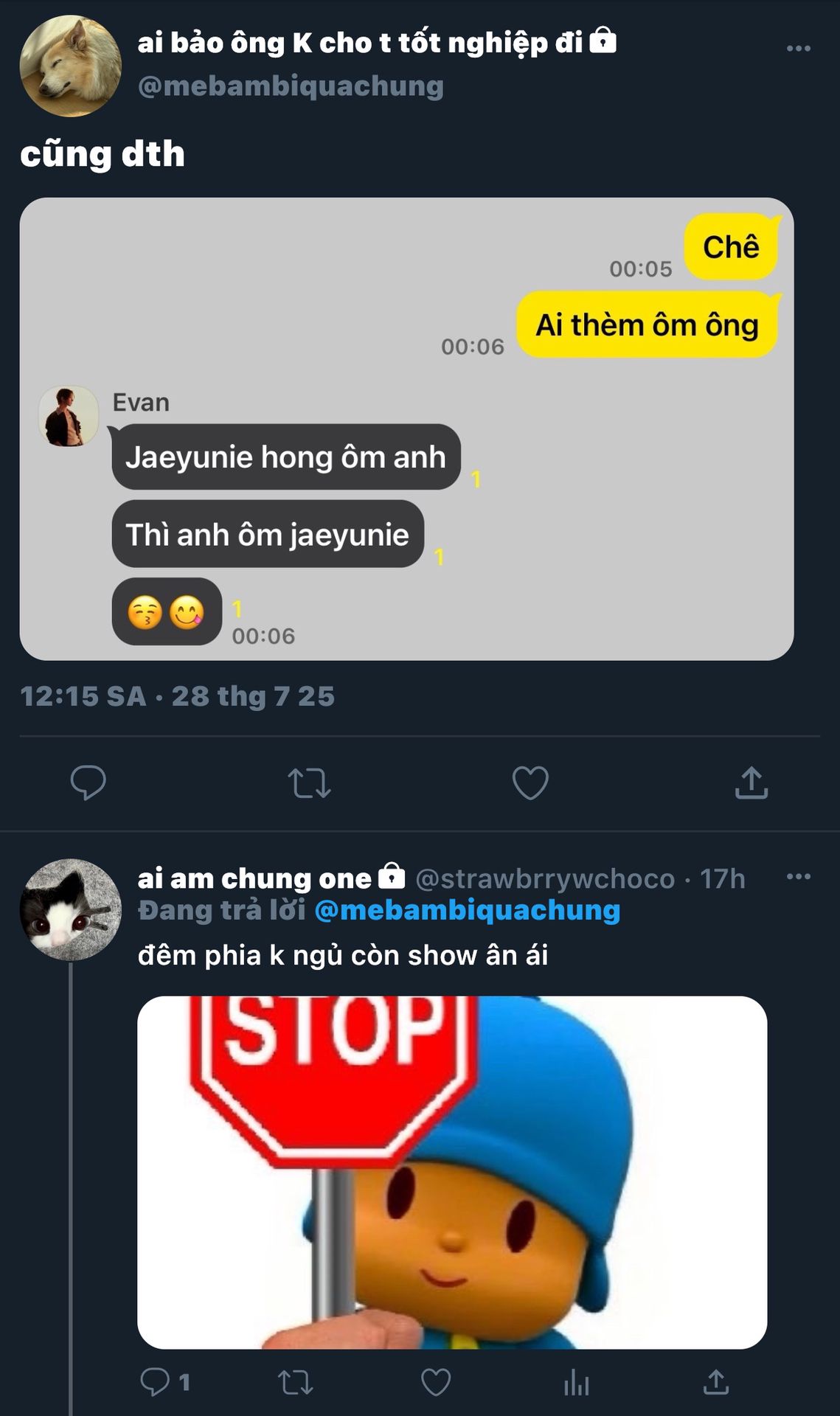This screenshot has height=1416, width=840.
Task: Open overflow menu on strawbrrywchoco's reply
Action: click(798, 877)
